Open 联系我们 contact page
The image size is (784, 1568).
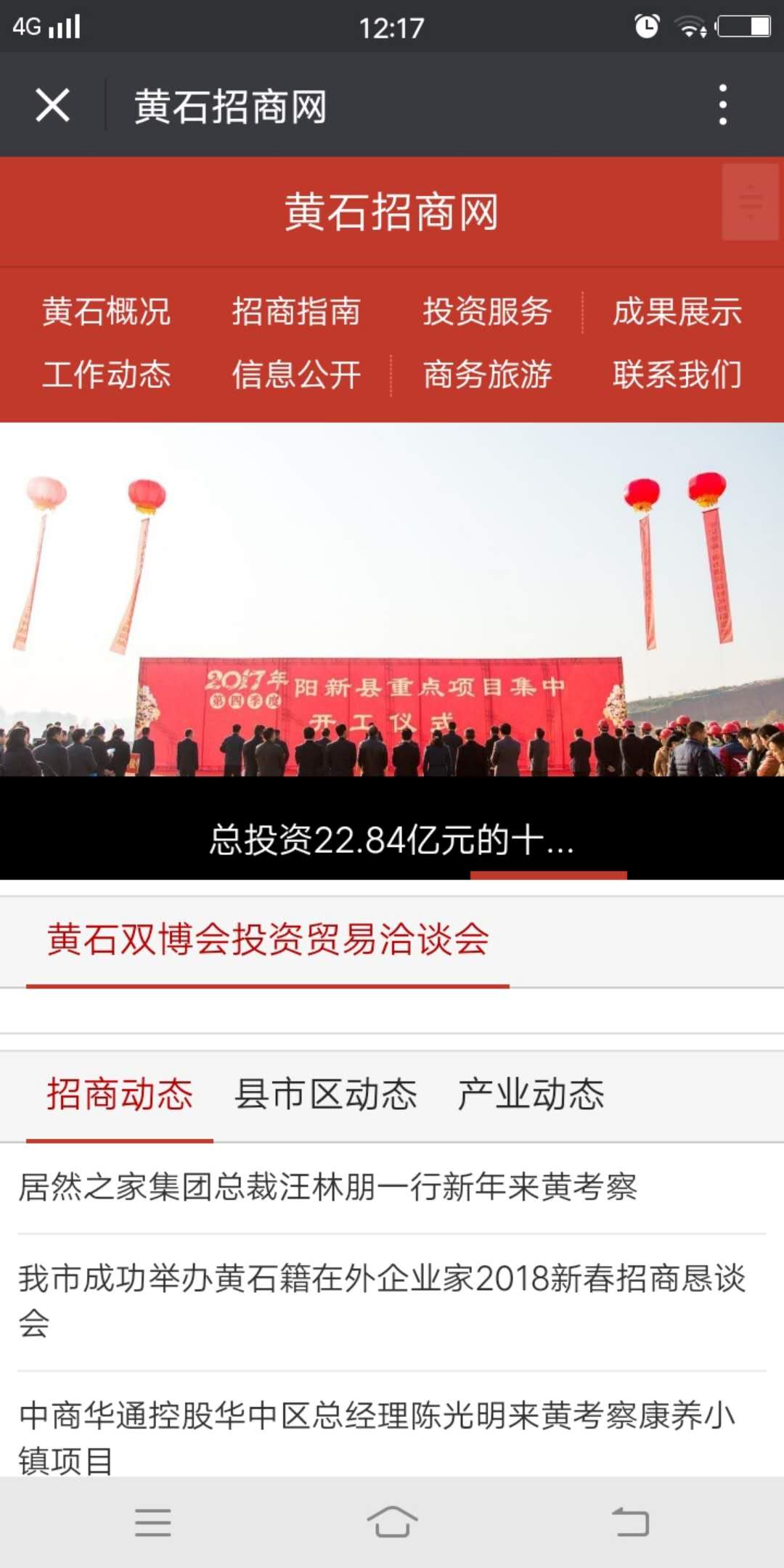(677, 375)
